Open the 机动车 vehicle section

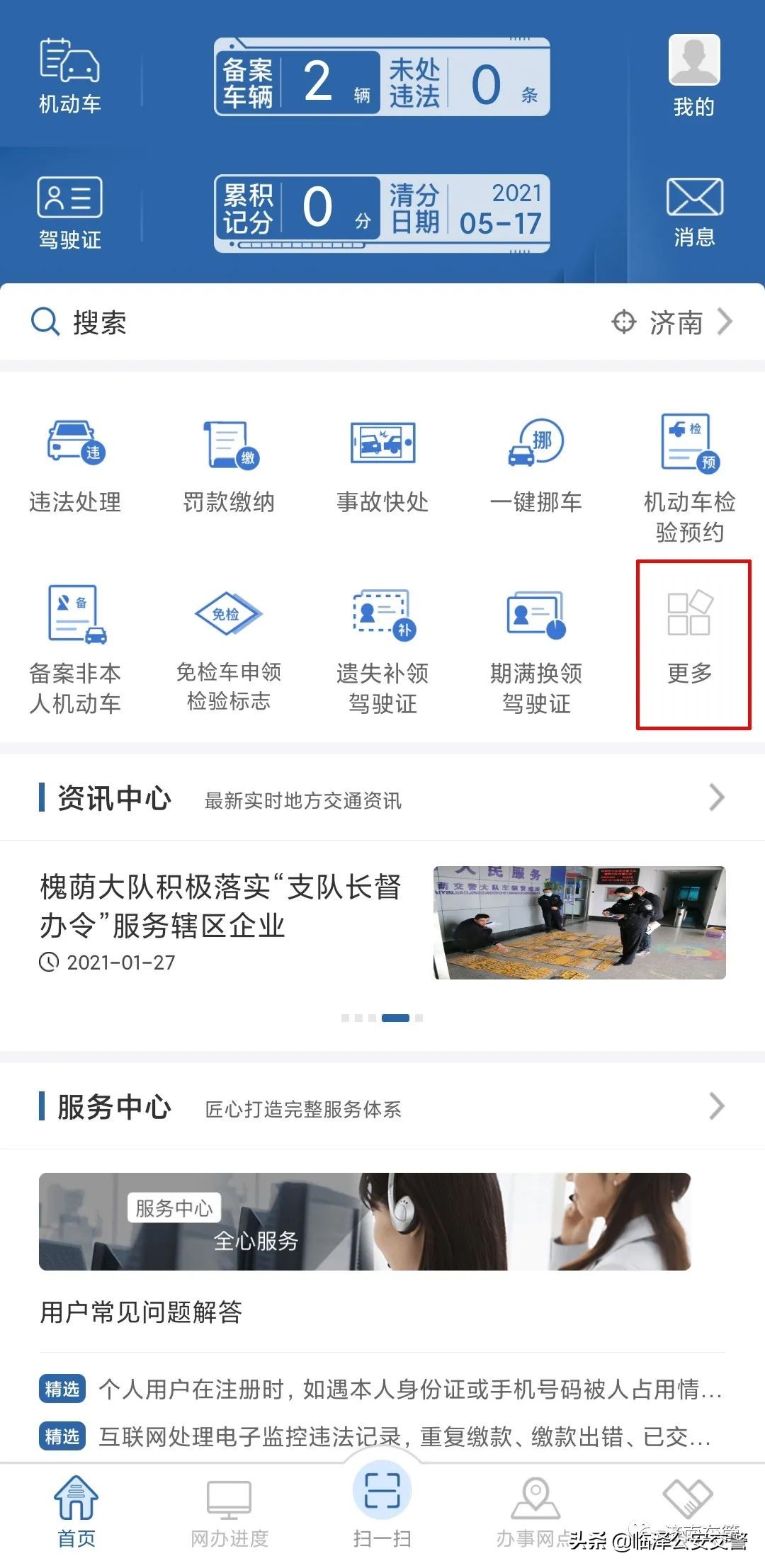click(x=69, y=76)
